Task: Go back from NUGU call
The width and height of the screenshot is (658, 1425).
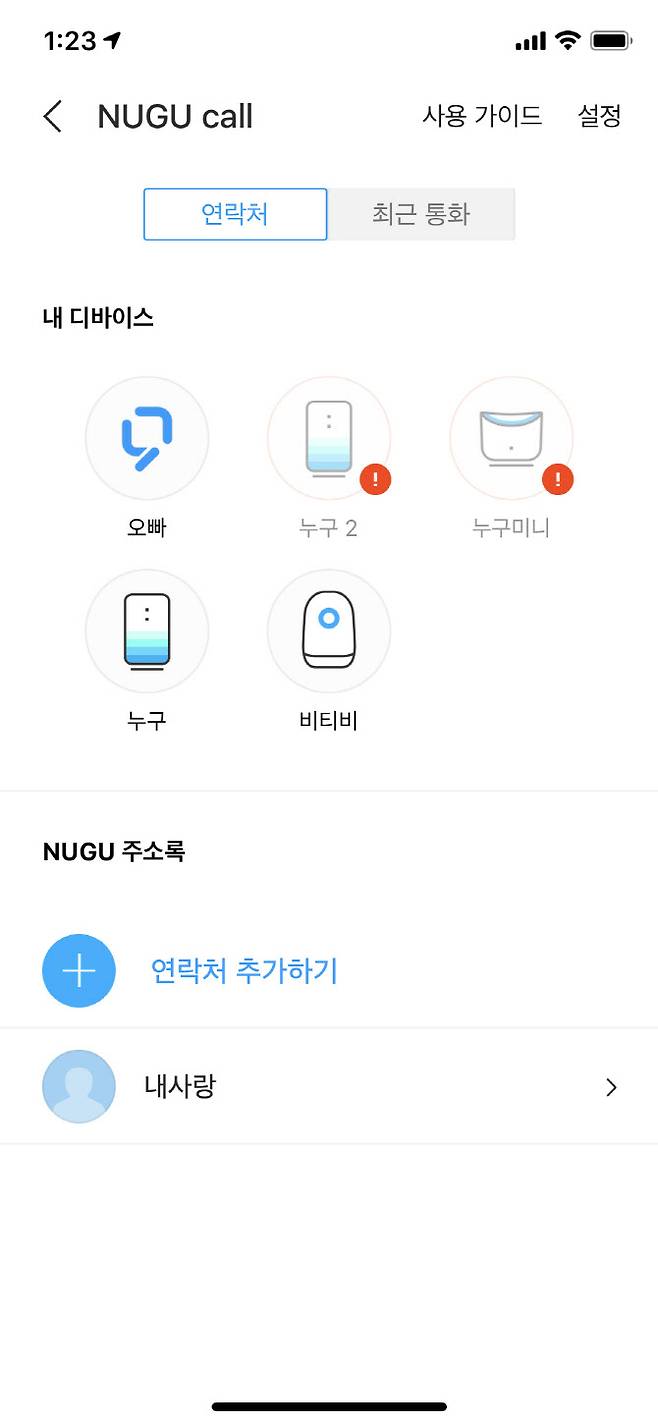Action: click(x=53, y=117)
